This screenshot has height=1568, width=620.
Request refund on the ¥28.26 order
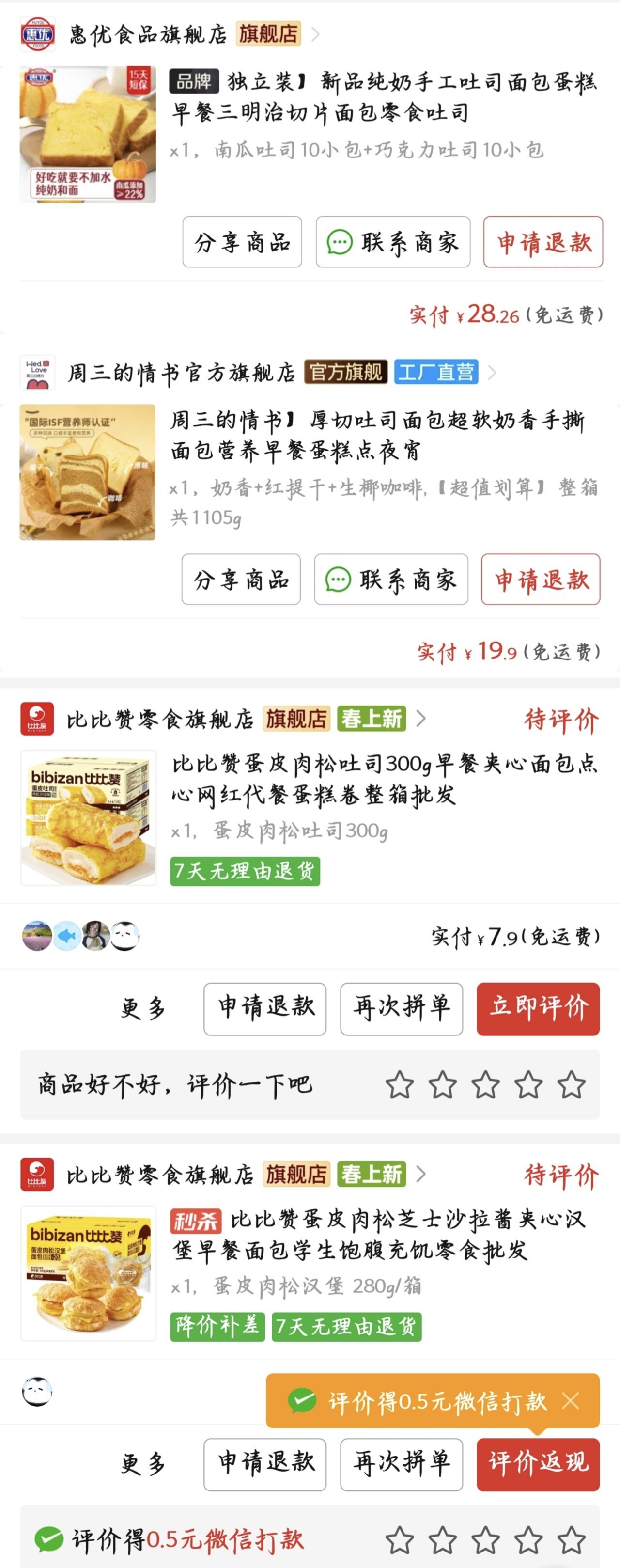click(x=542, y=242)
